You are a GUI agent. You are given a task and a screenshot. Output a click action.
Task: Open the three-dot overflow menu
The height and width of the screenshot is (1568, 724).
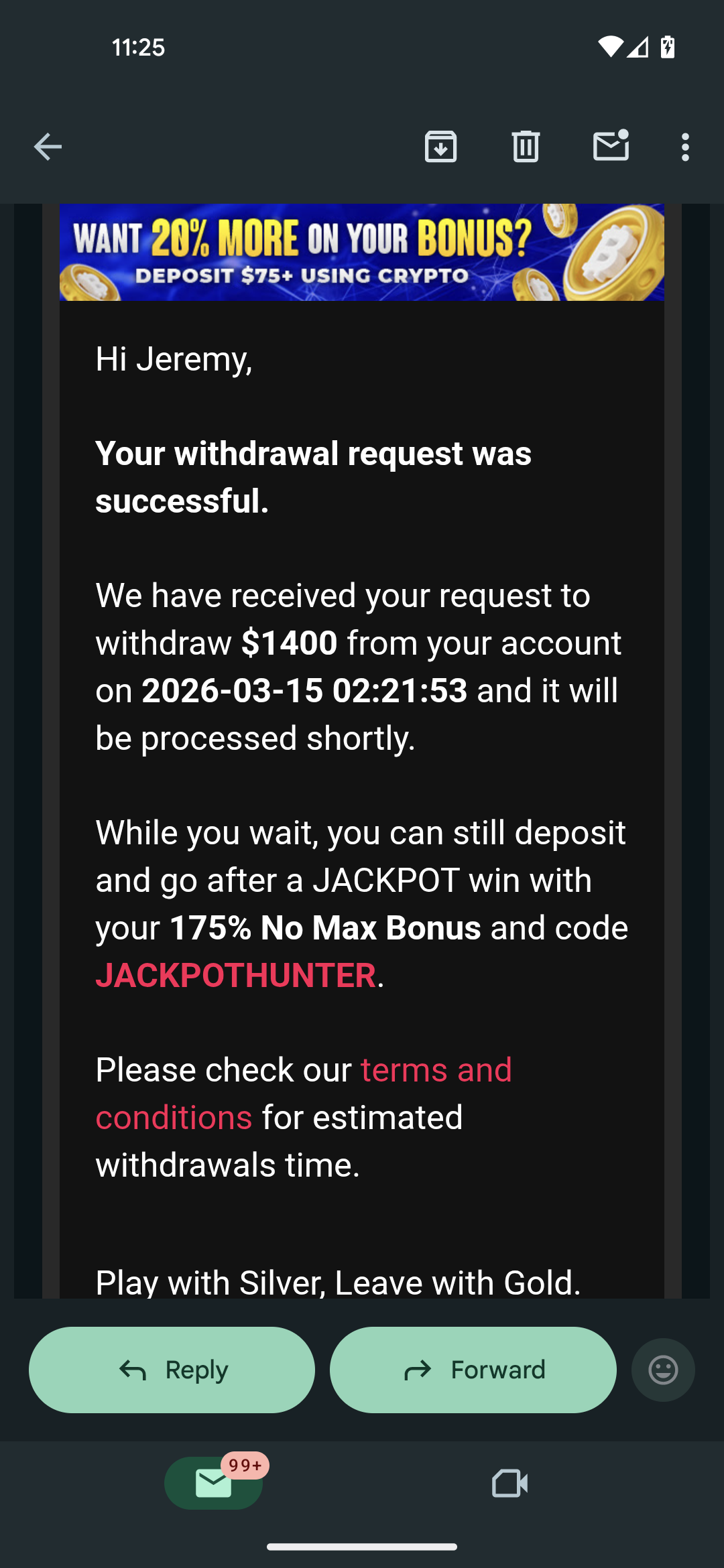(685, 147)
